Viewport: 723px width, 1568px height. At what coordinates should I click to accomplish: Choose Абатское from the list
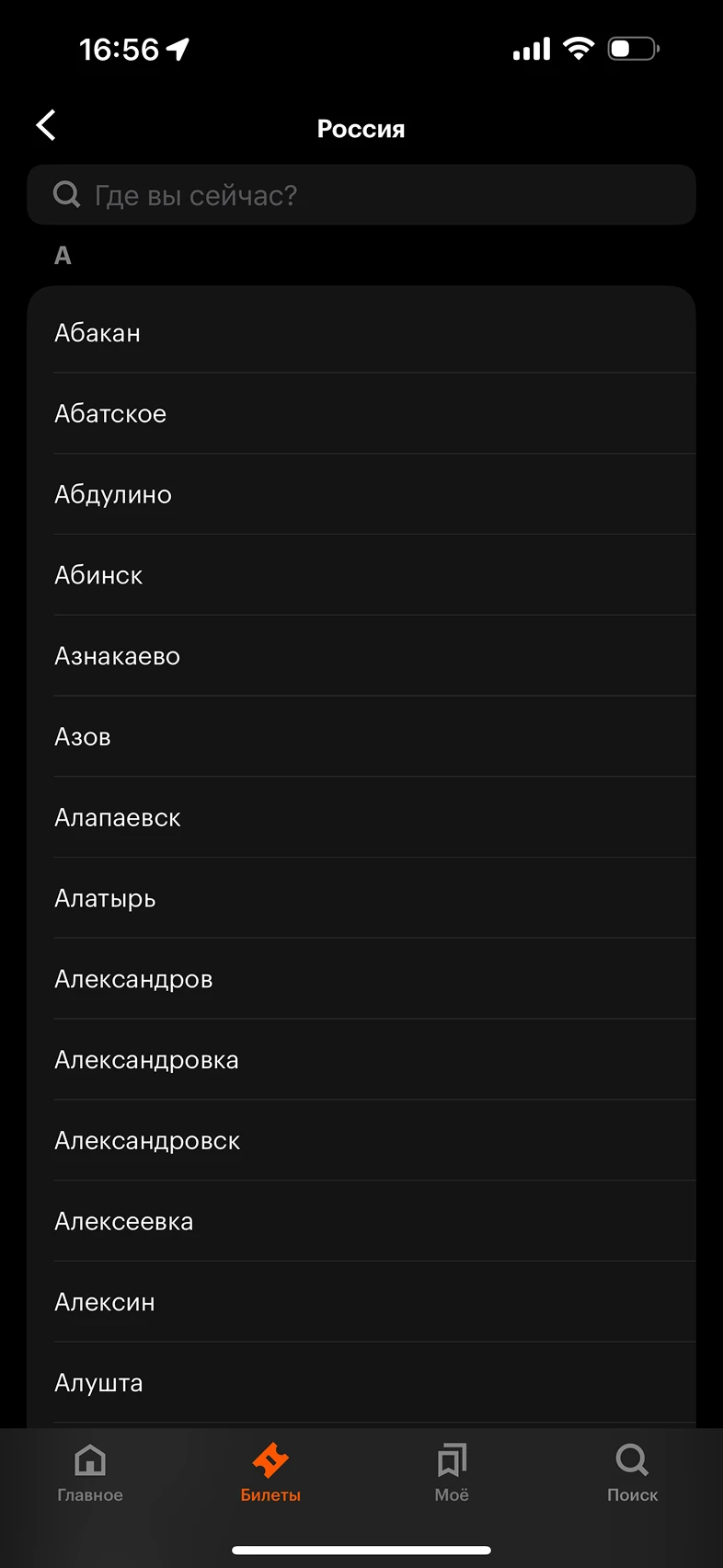point(361,413)
